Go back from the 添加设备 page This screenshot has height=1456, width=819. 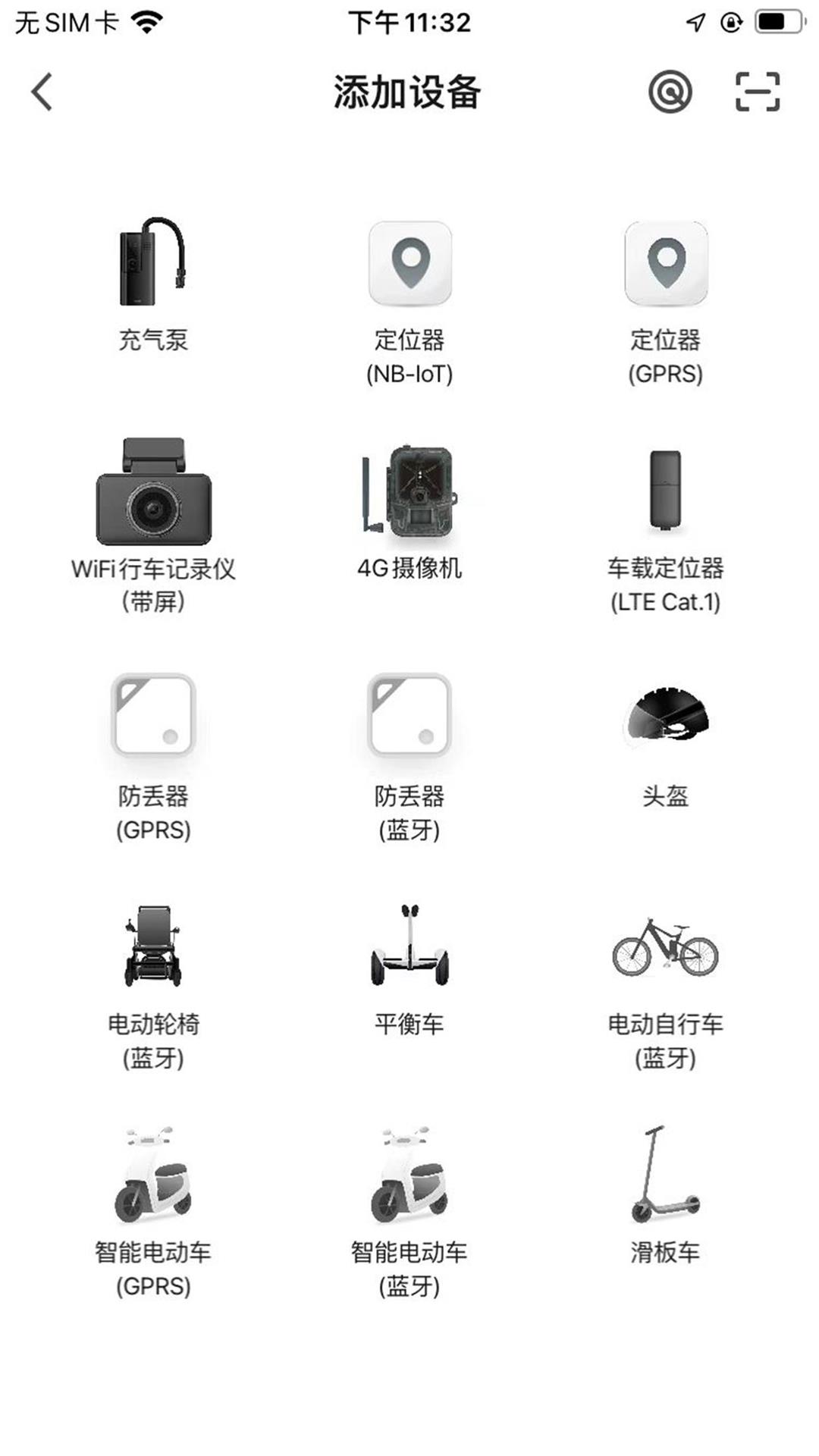(42, 92)
